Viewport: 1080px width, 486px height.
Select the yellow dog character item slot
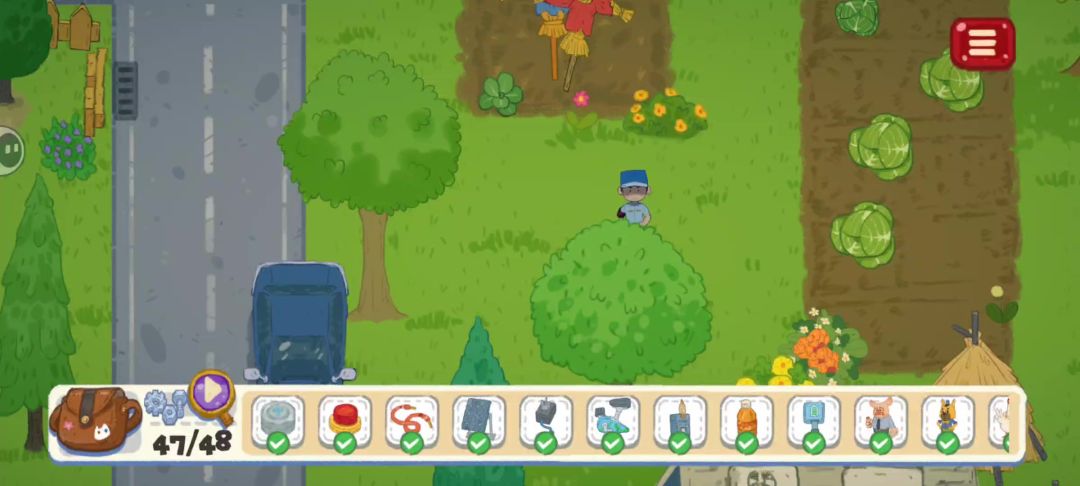click(x=948, y=421)
